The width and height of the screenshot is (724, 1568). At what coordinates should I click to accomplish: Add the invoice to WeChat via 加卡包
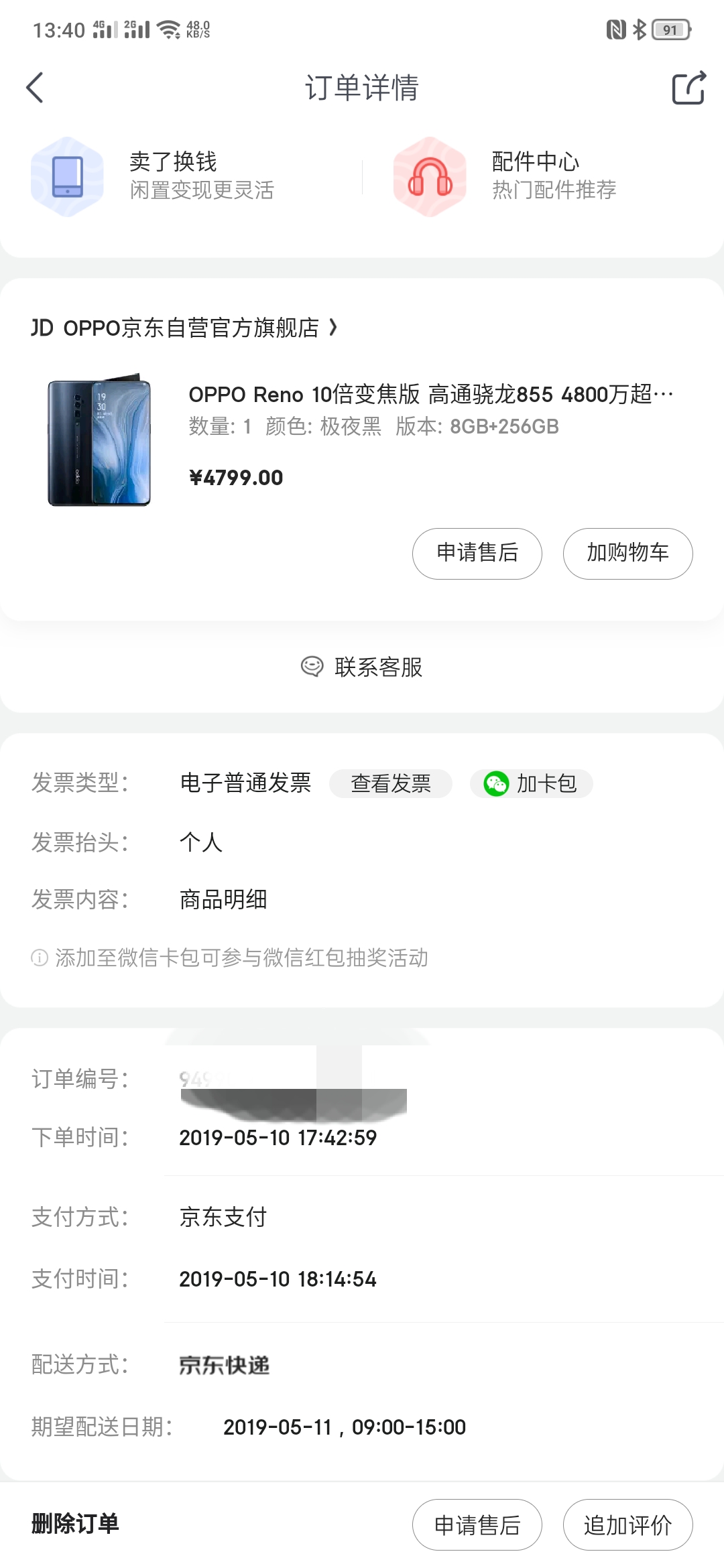click(x=532, y=783)
